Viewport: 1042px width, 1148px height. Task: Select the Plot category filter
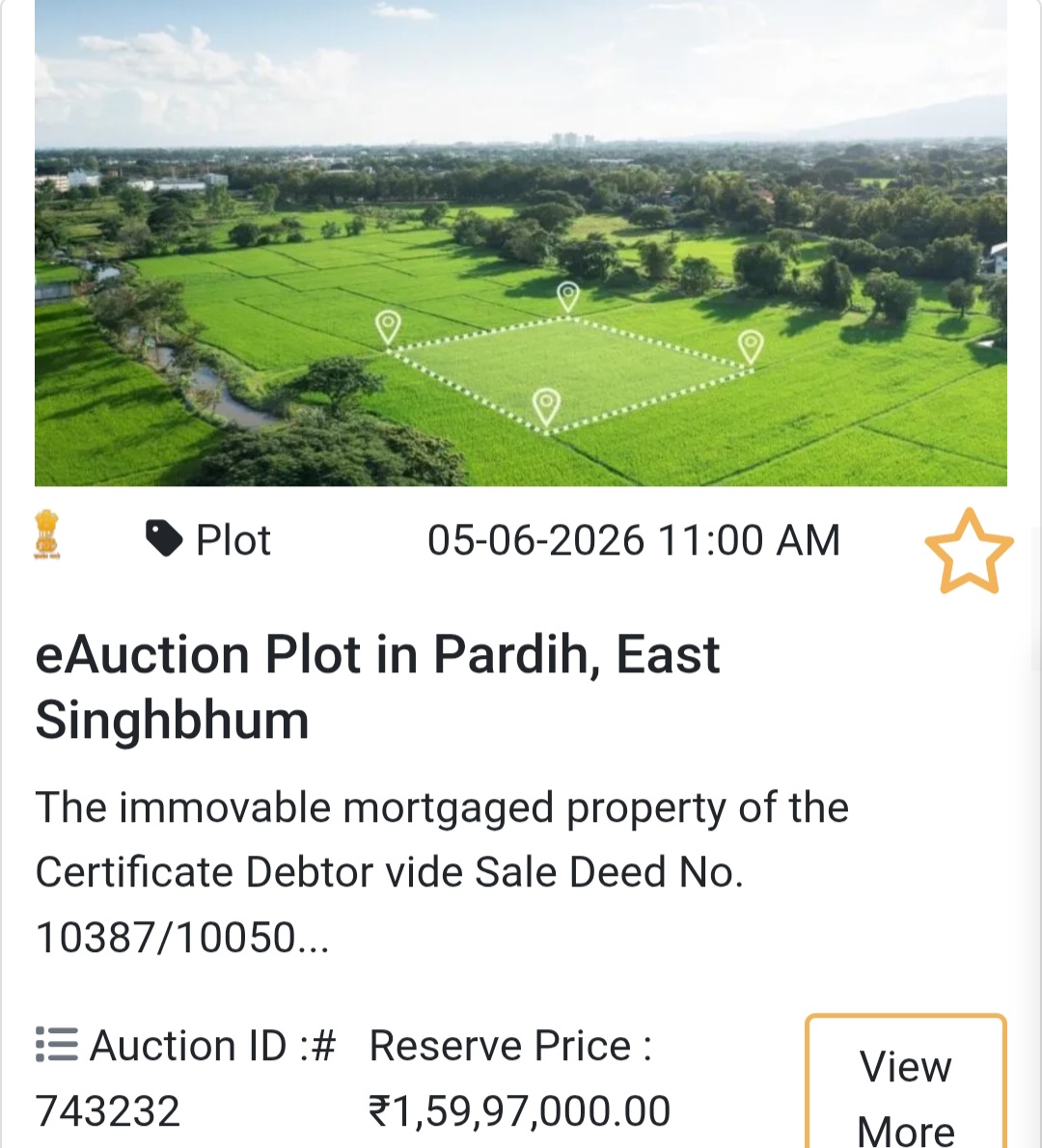coord(232,539)
